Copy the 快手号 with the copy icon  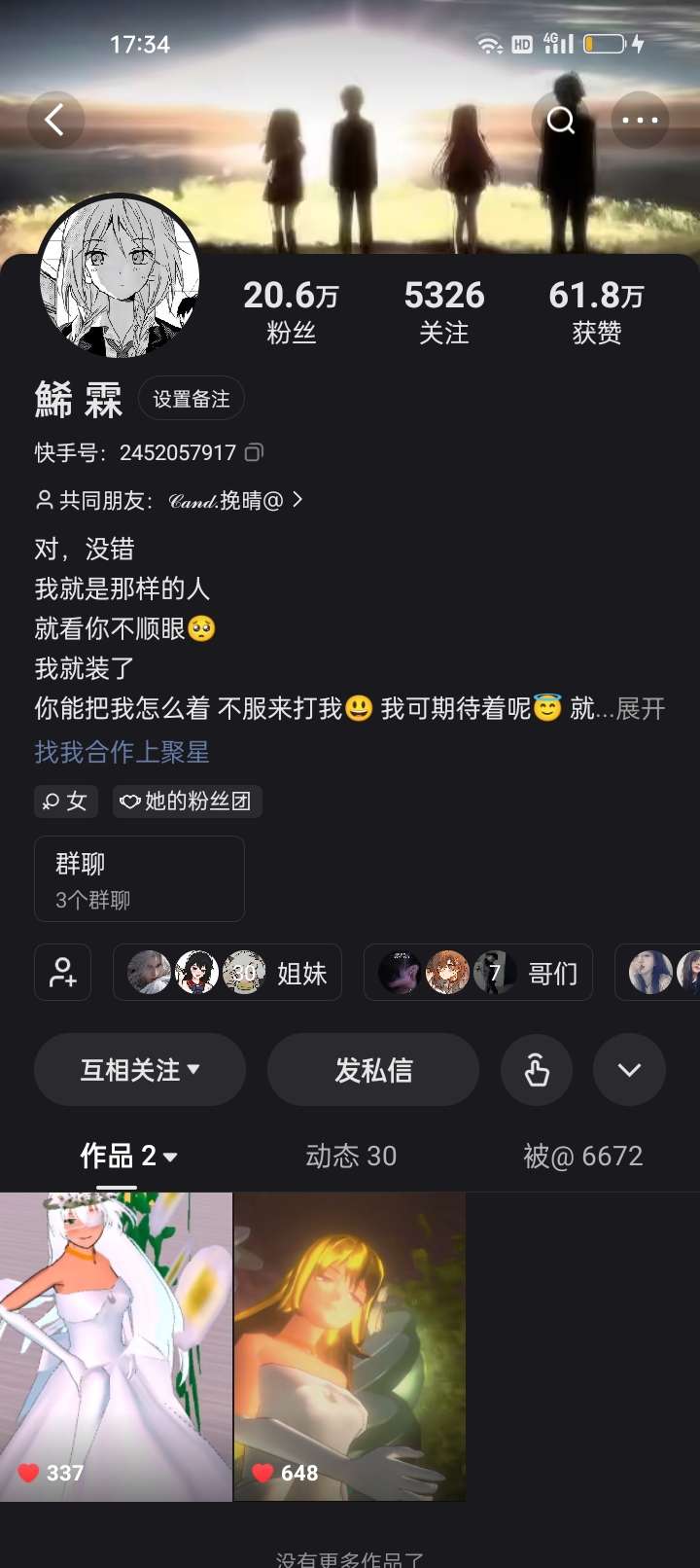tap(254, 452)
